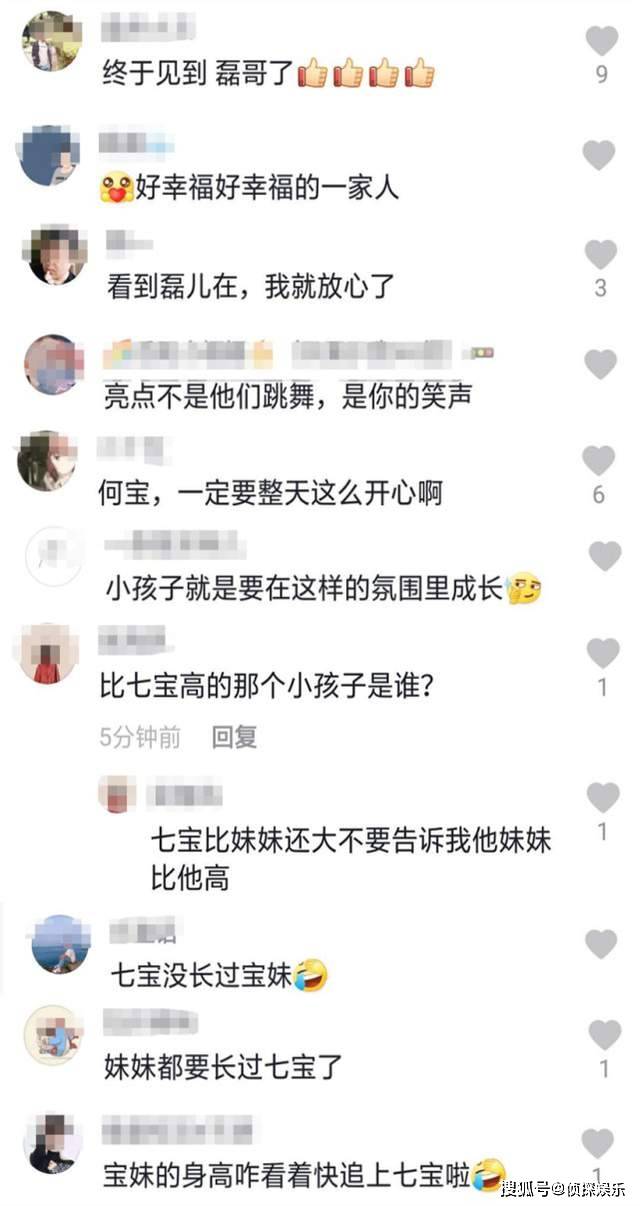
Task: Like the comment 何宝，一定要整天这么开心啊
Action: [x=599, y=461]
